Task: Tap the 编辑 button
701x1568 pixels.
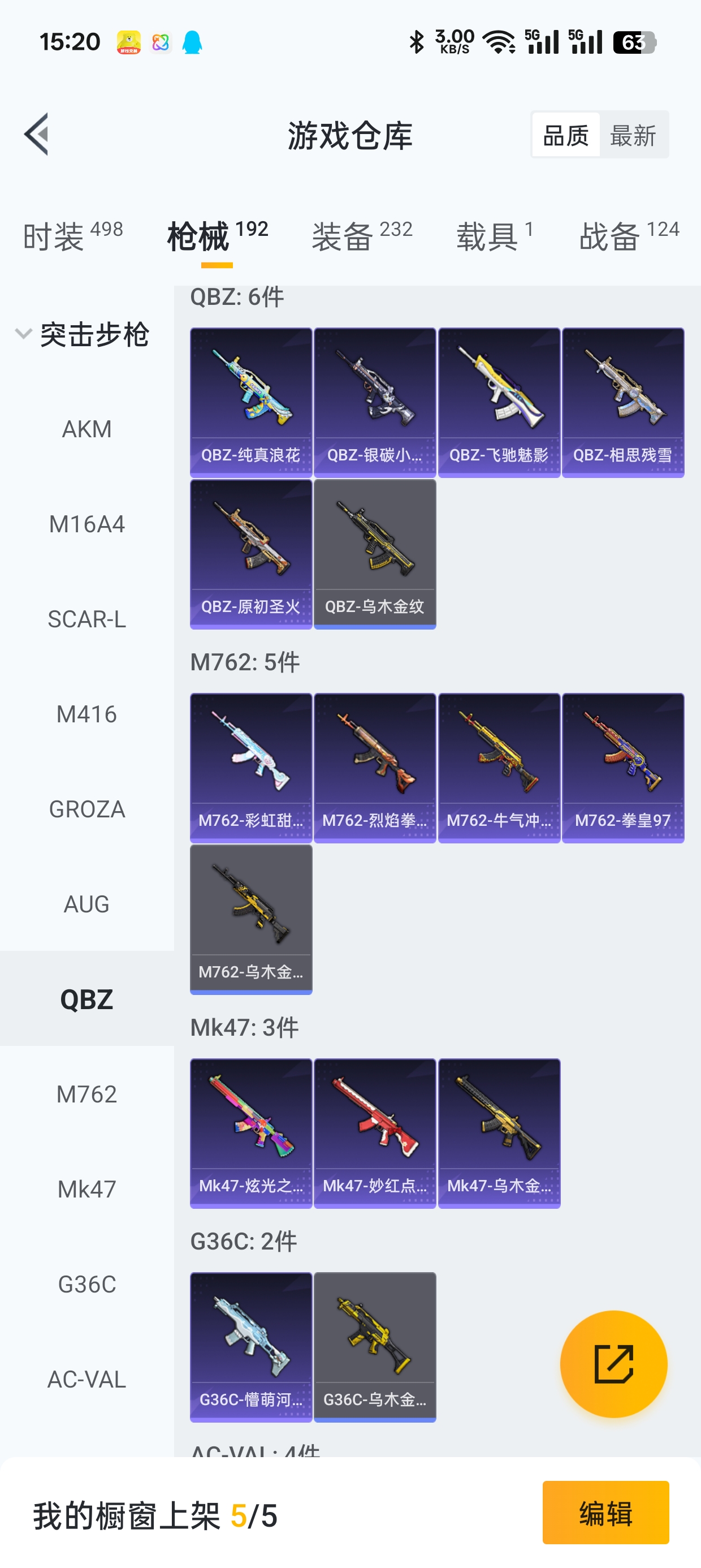Action: (x=605, y=1513)
